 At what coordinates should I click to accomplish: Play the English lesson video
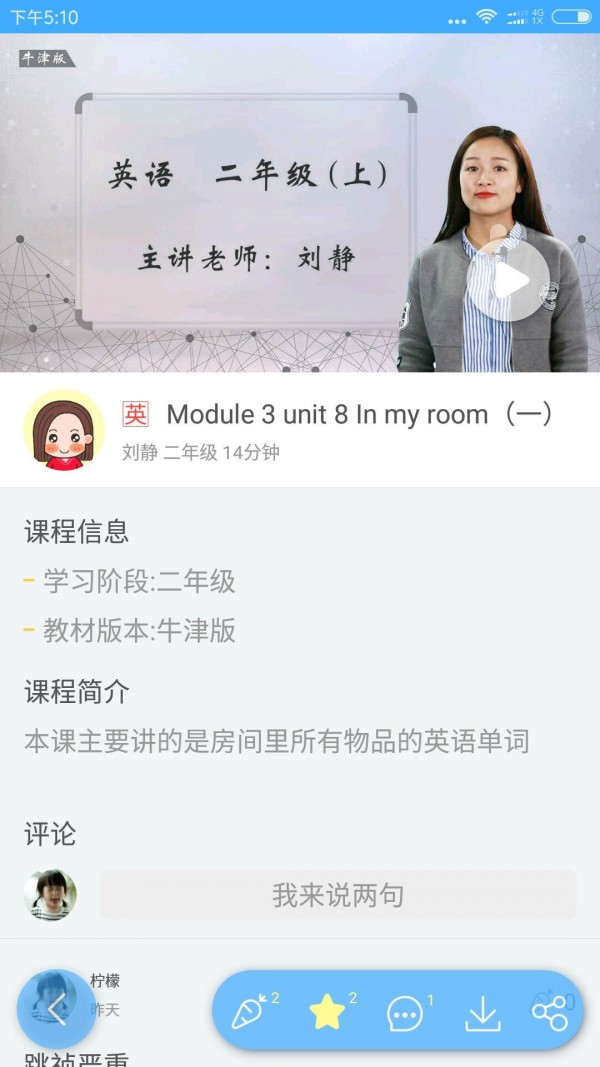(511, 281)
